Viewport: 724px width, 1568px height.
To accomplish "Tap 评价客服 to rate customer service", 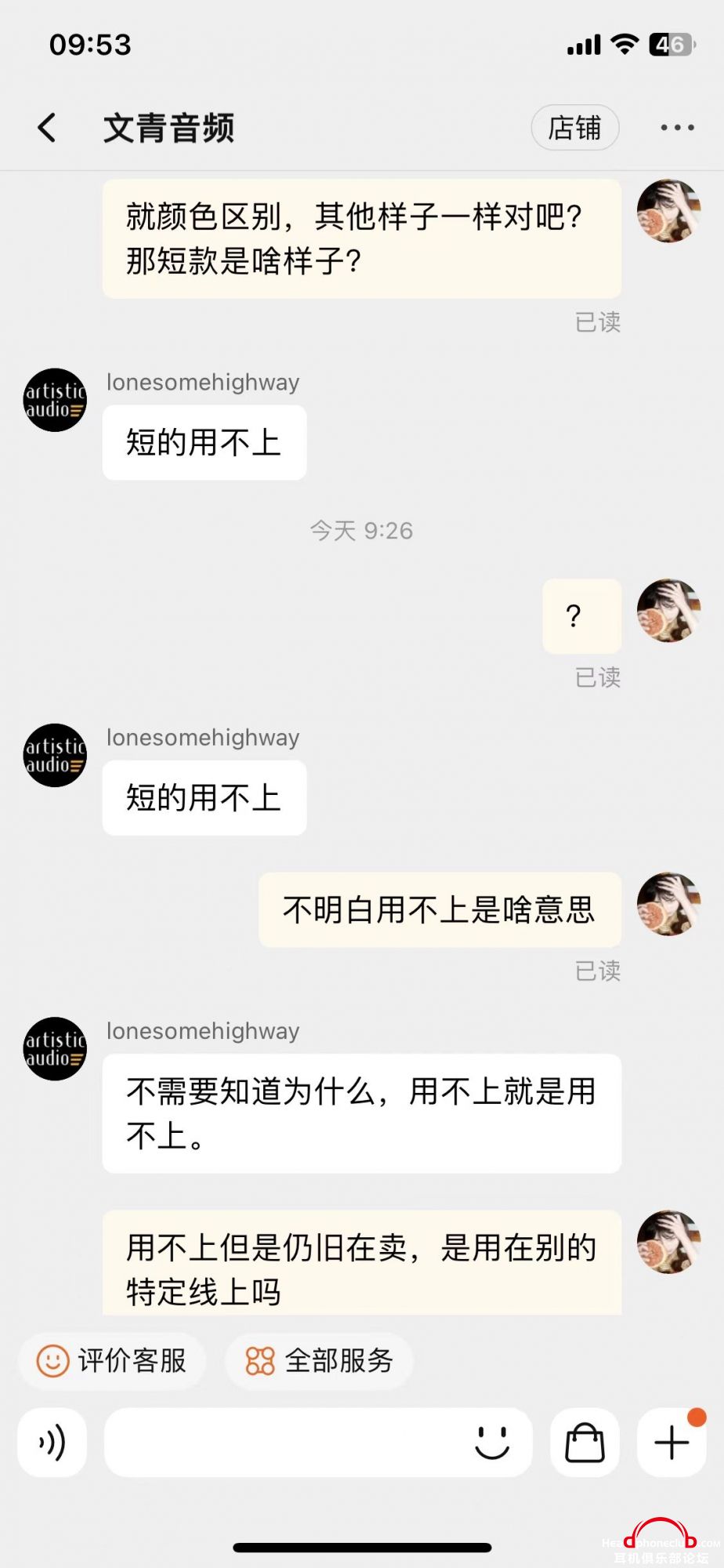I will pos(113,1361).
